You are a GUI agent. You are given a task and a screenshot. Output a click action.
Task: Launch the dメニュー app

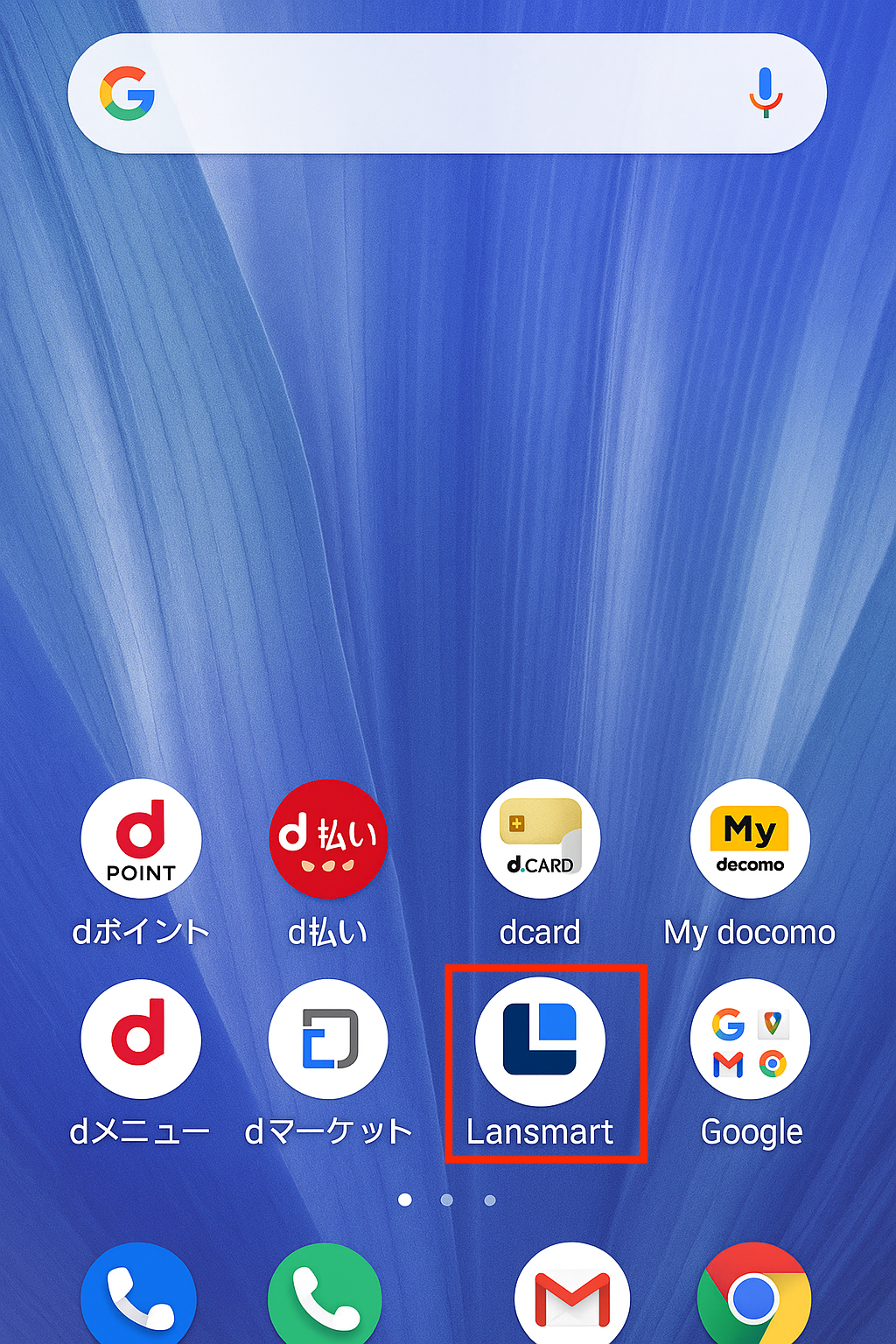141,1039
